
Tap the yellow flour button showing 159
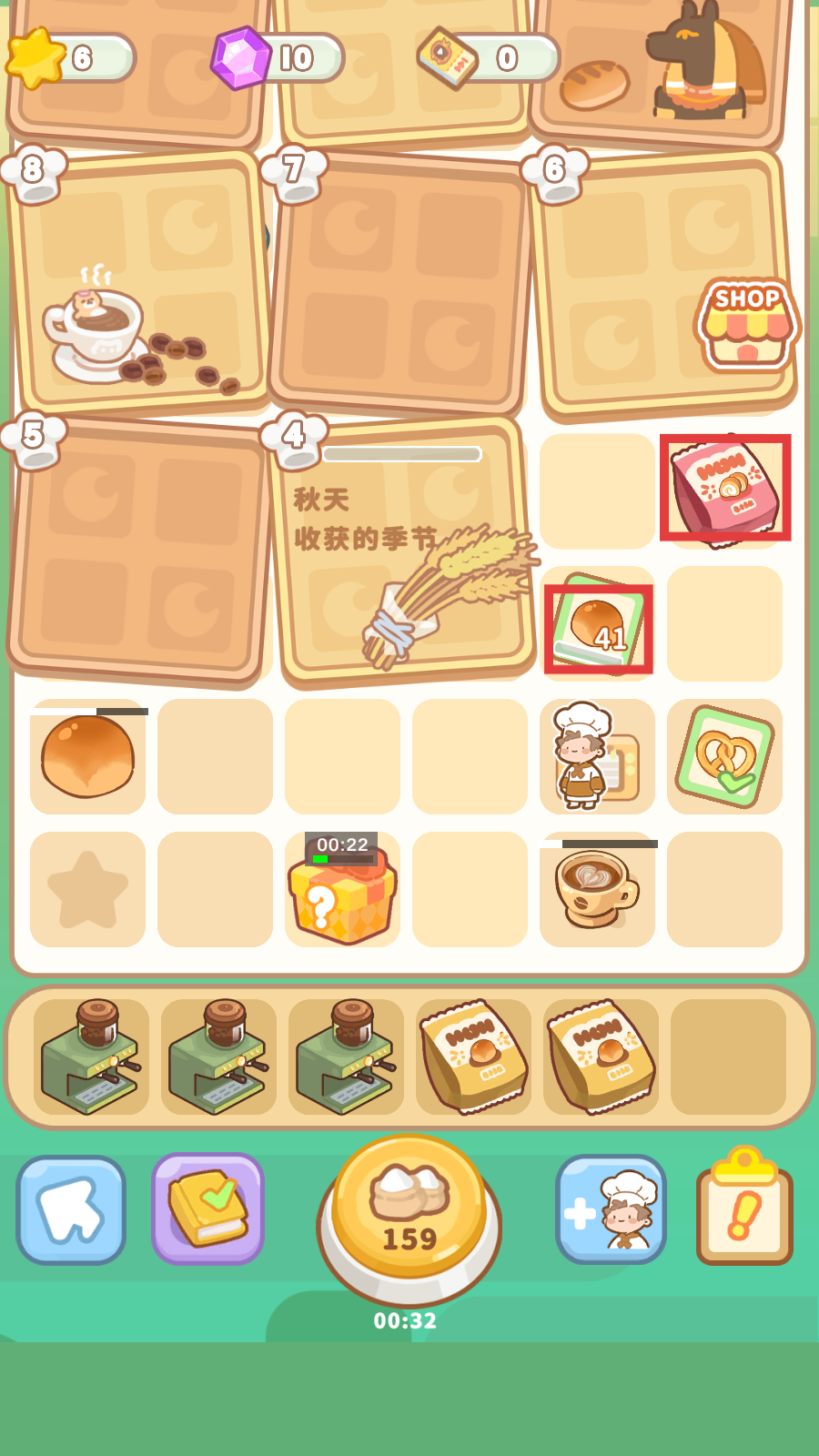pyautogui.click(x=409, y=1208)
